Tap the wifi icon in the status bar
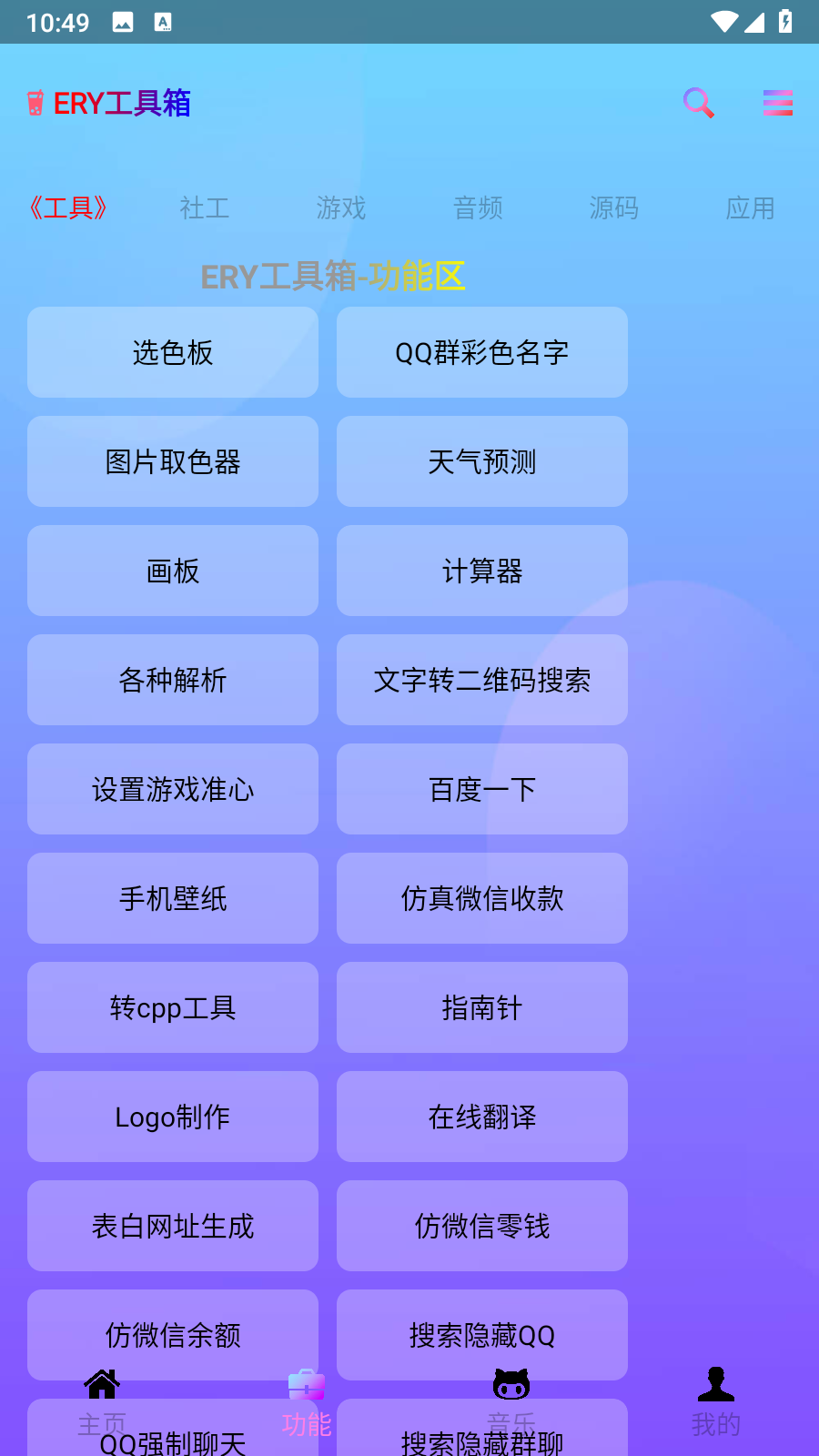Screen dimensions: 819x1456 click(723, 22)
